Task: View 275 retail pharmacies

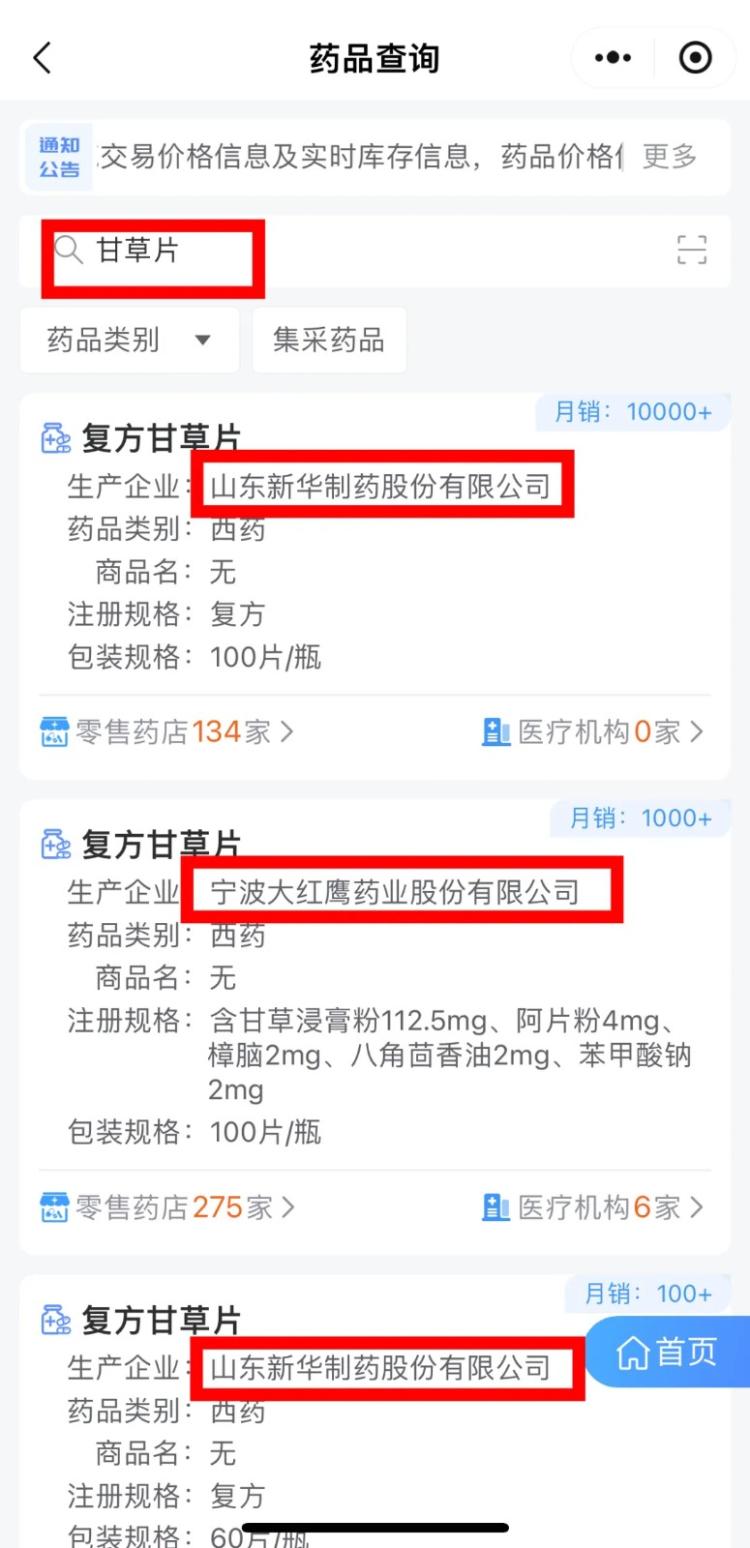Action: coord(167,1207)
